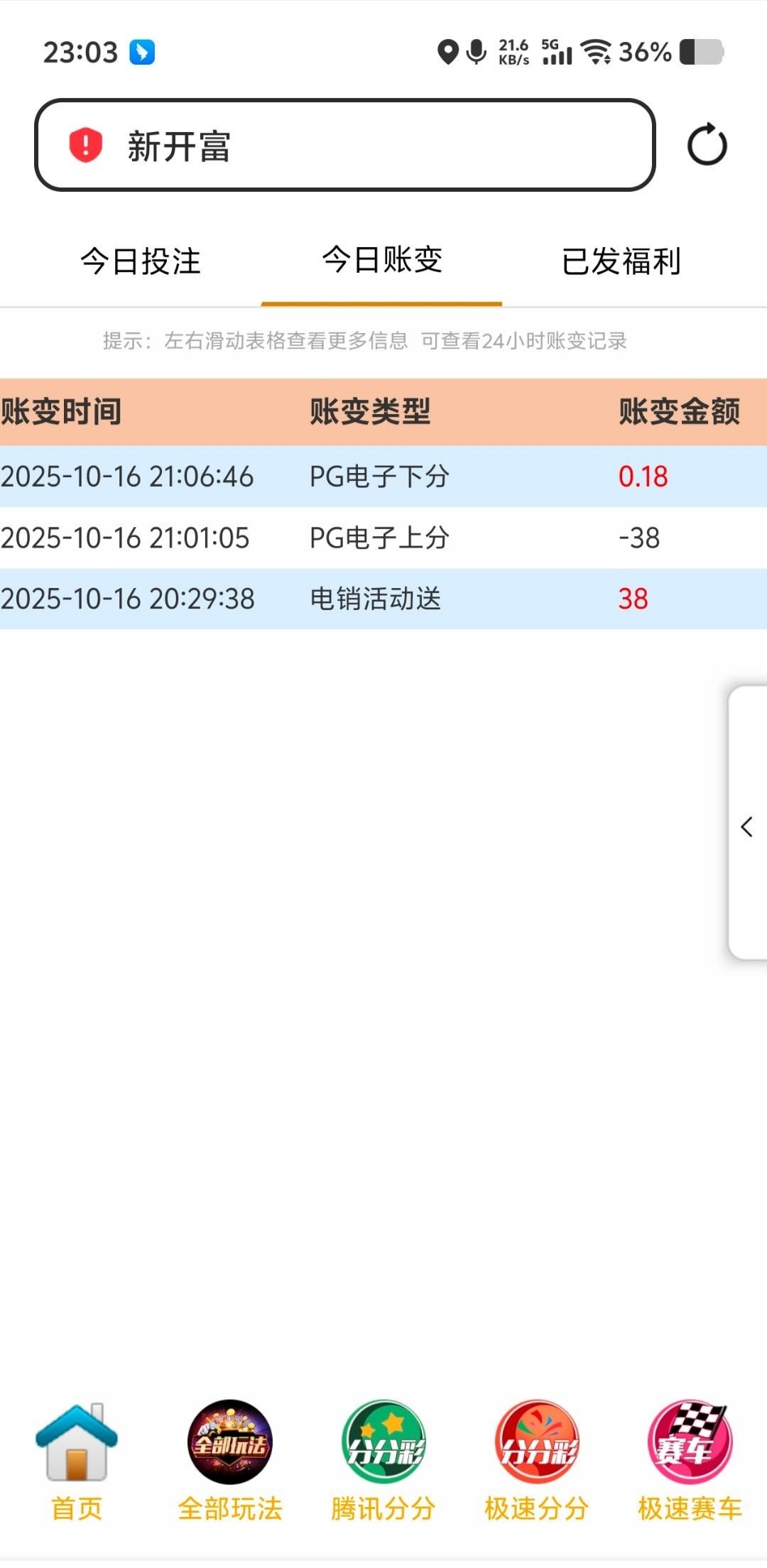Tap the red security shield icon
Screen dimensions: 767x1568
tap(86, 146)
